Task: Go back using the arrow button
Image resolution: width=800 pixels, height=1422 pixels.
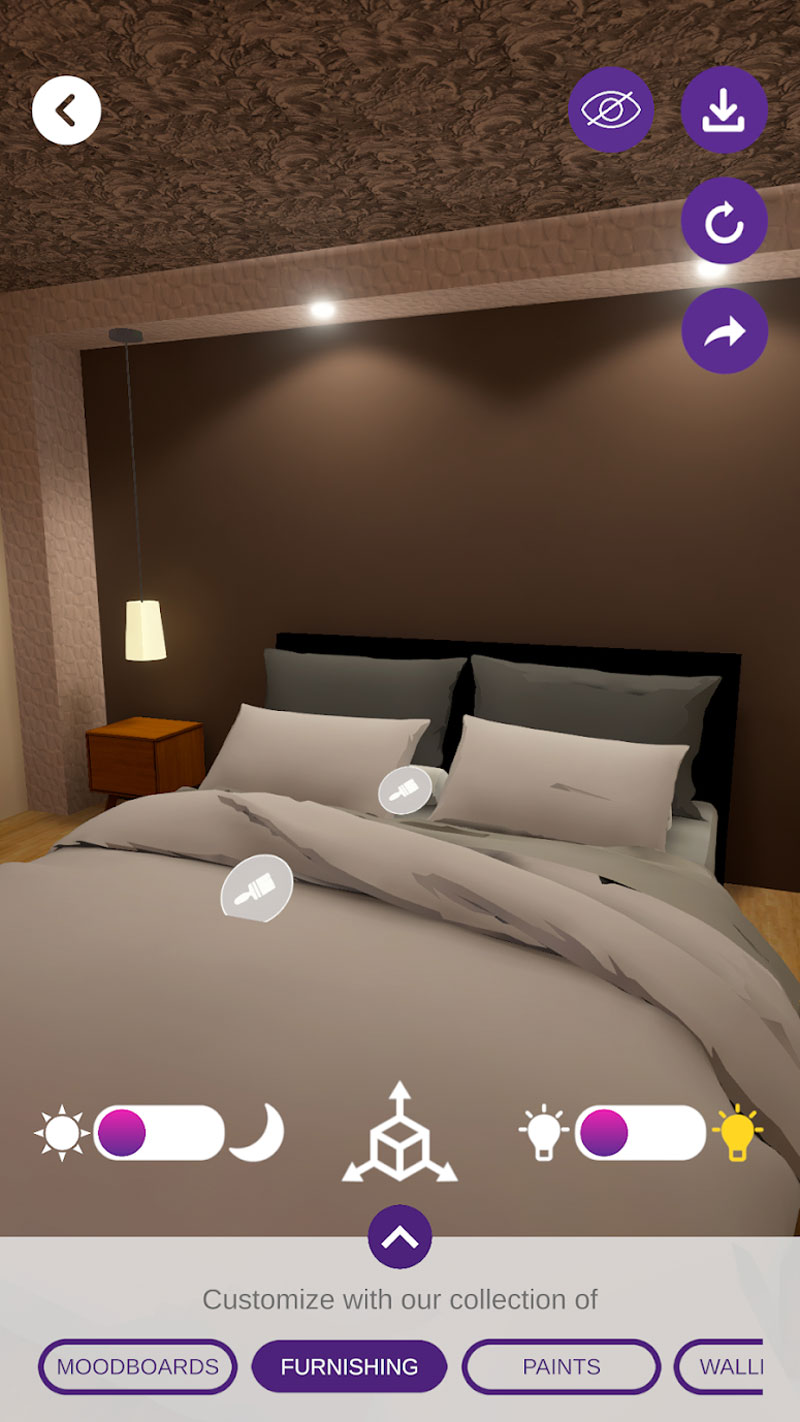Action: pos(66,110)
